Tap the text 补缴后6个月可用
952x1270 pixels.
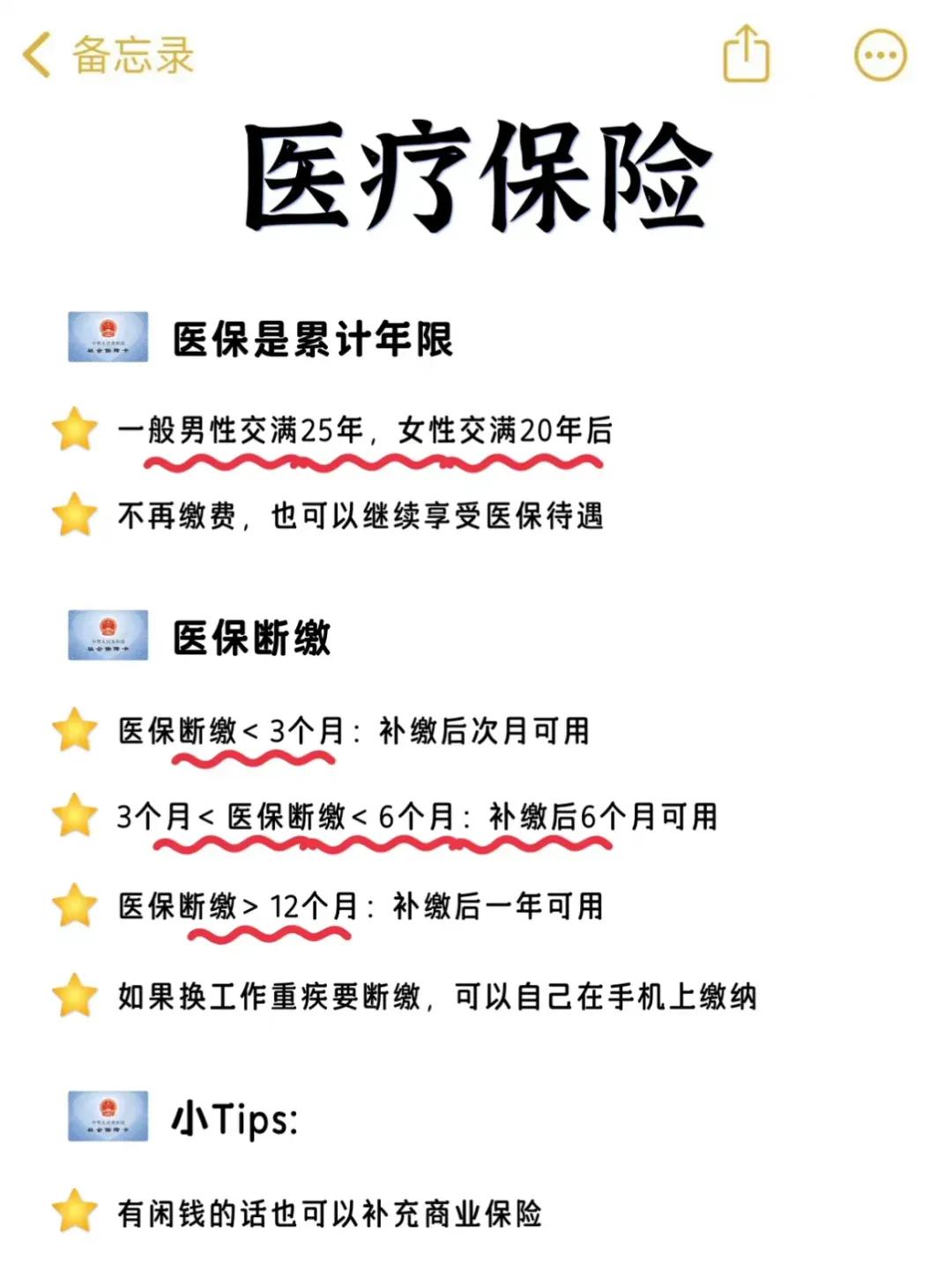(608, 816)
